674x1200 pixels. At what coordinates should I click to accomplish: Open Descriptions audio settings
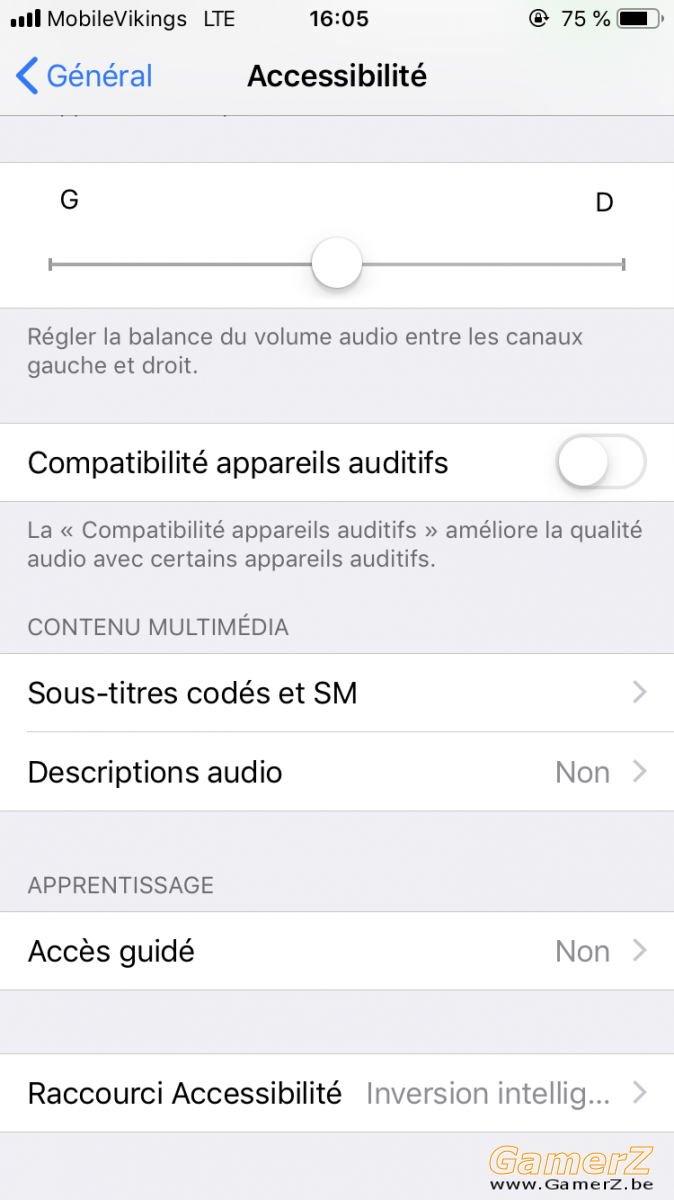coord(337,772)
